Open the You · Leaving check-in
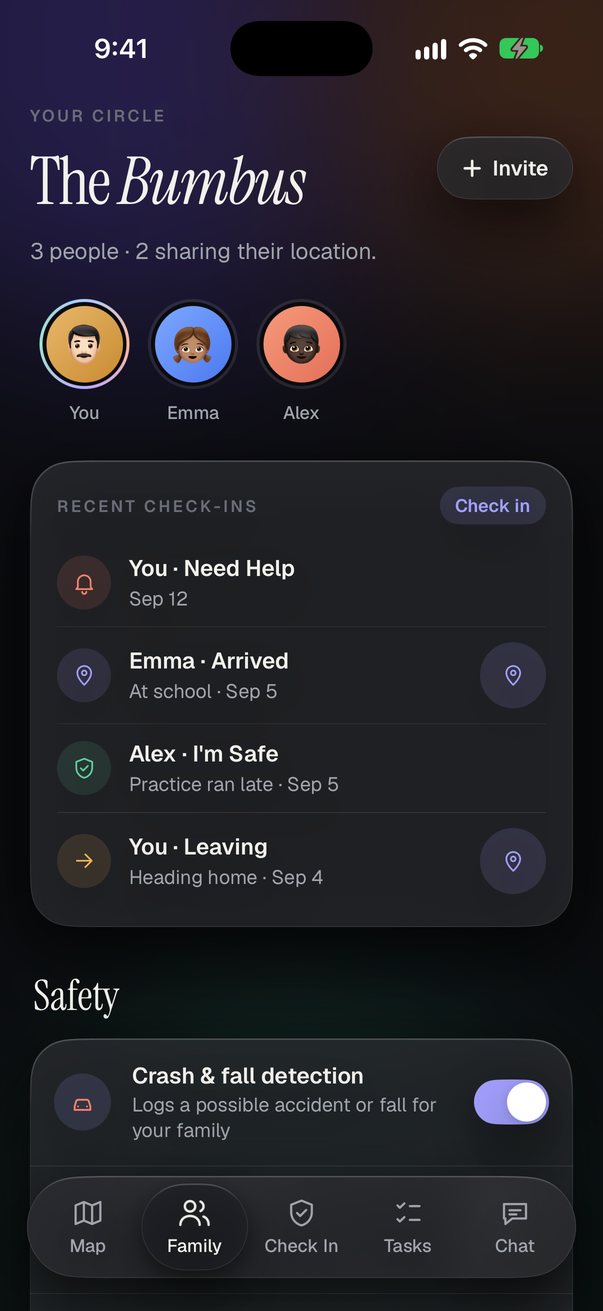This screenshot has width=603, height=1311. pyautogui.click(x=266, y=861)
